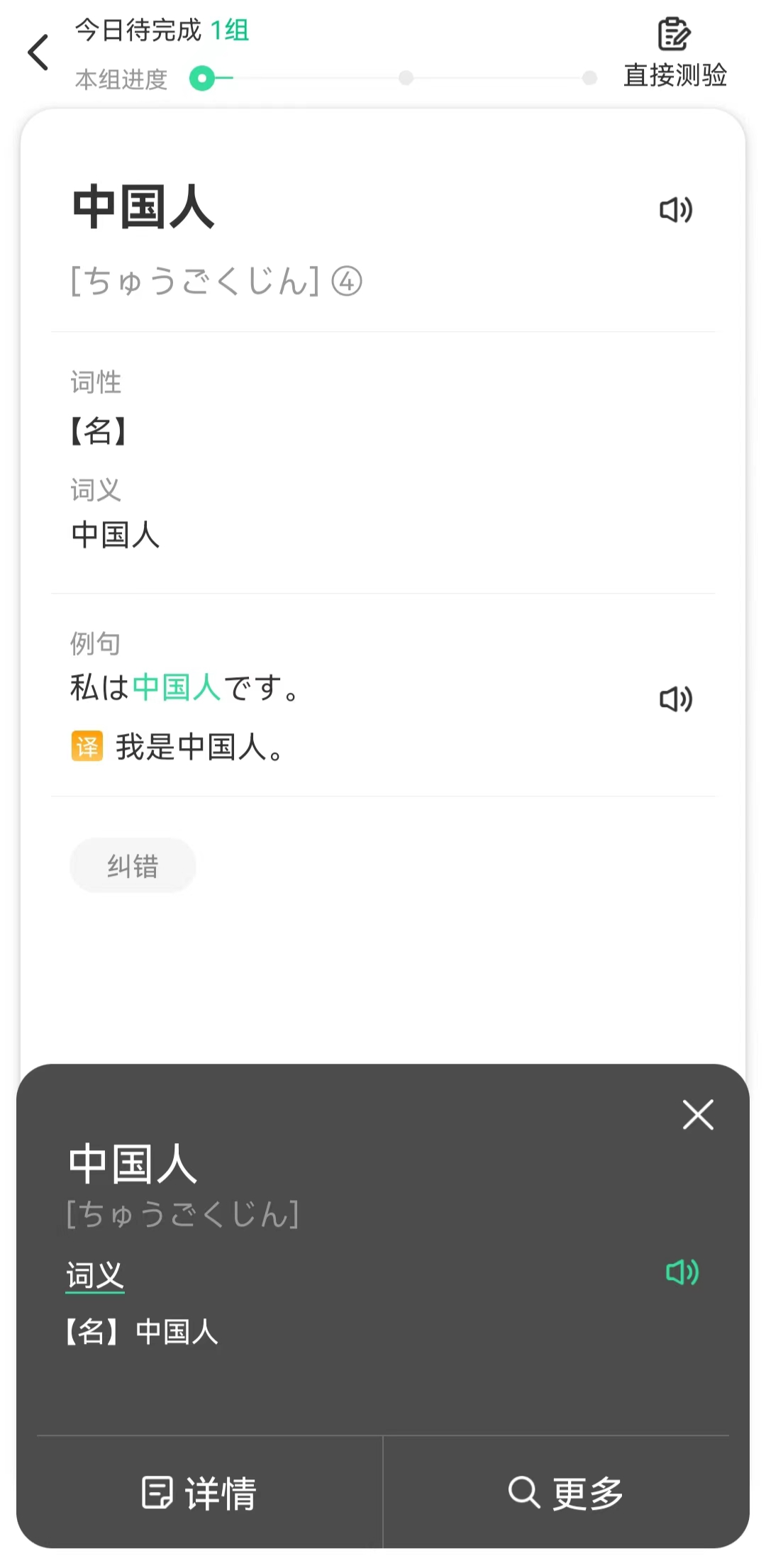Play pronunciation of the headword 中国人
Viewport: 766px width, 1568px height.
click(675, 210)
